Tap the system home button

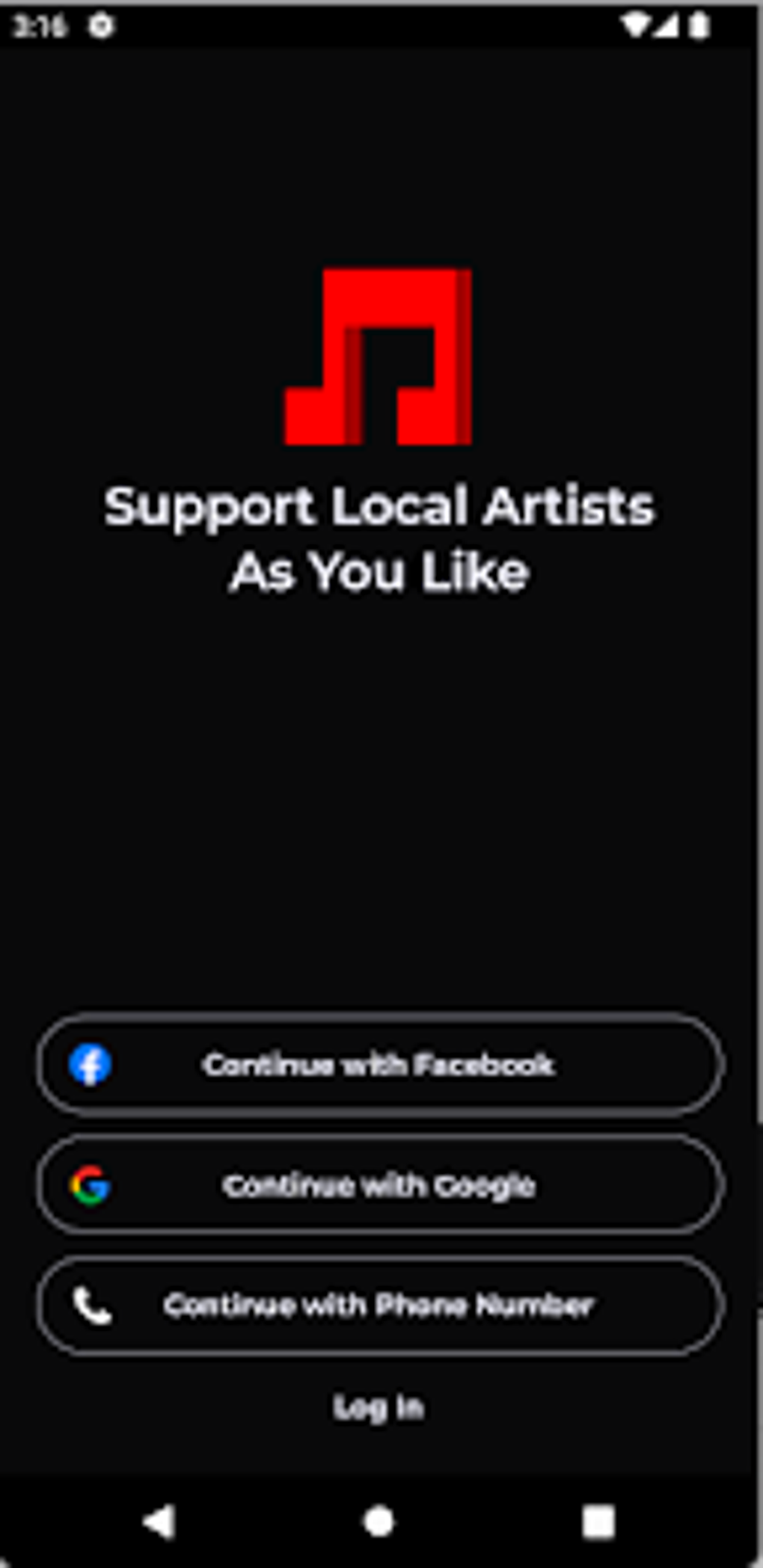(x=379, y=1521)
